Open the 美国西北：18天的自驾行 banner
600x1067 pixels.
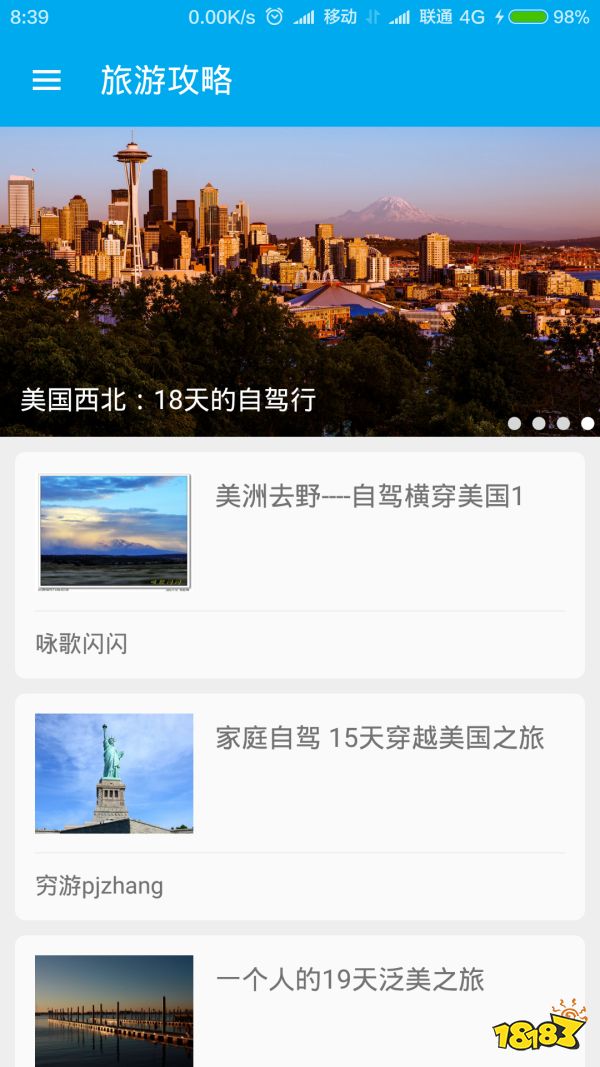(300, 280)
